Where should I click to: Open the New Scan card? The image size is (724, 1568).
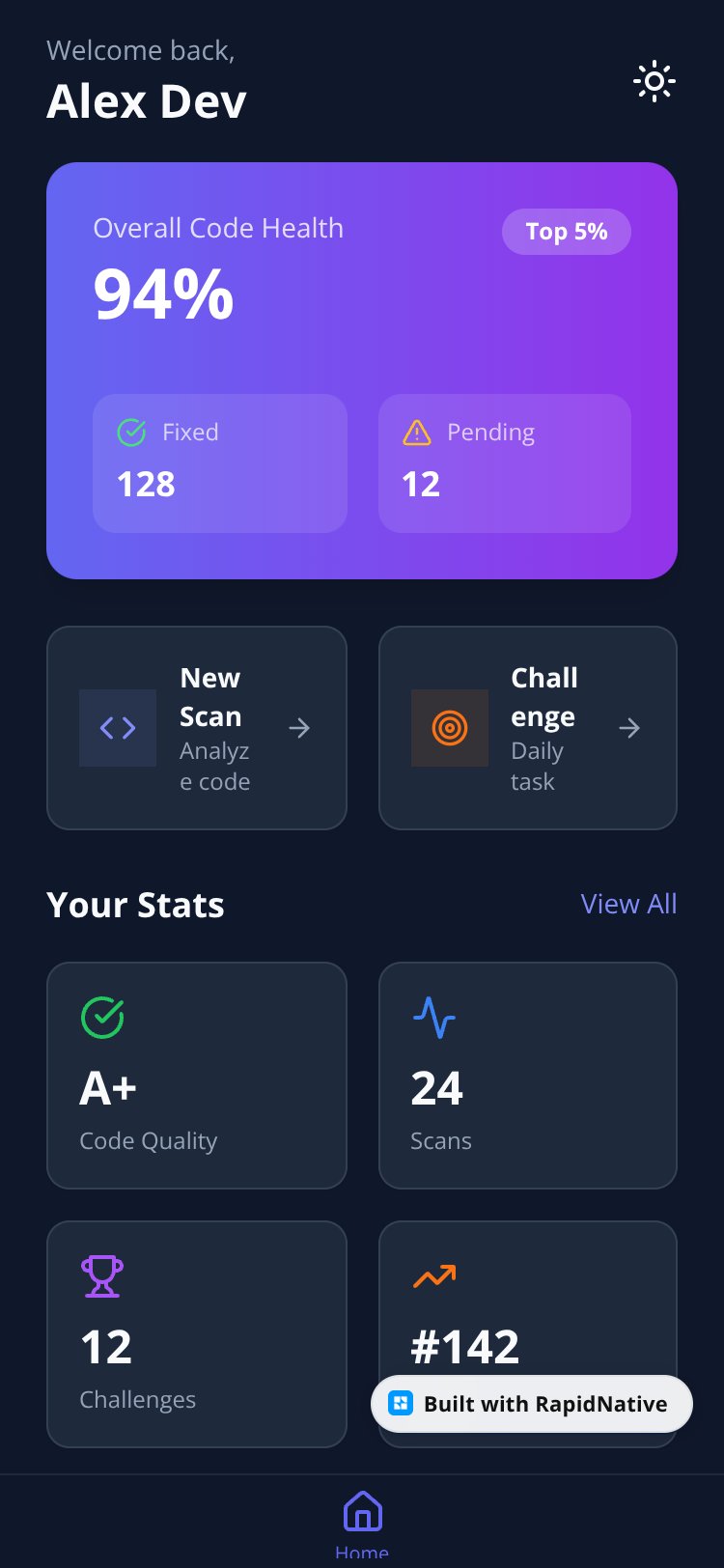point(197,728)
